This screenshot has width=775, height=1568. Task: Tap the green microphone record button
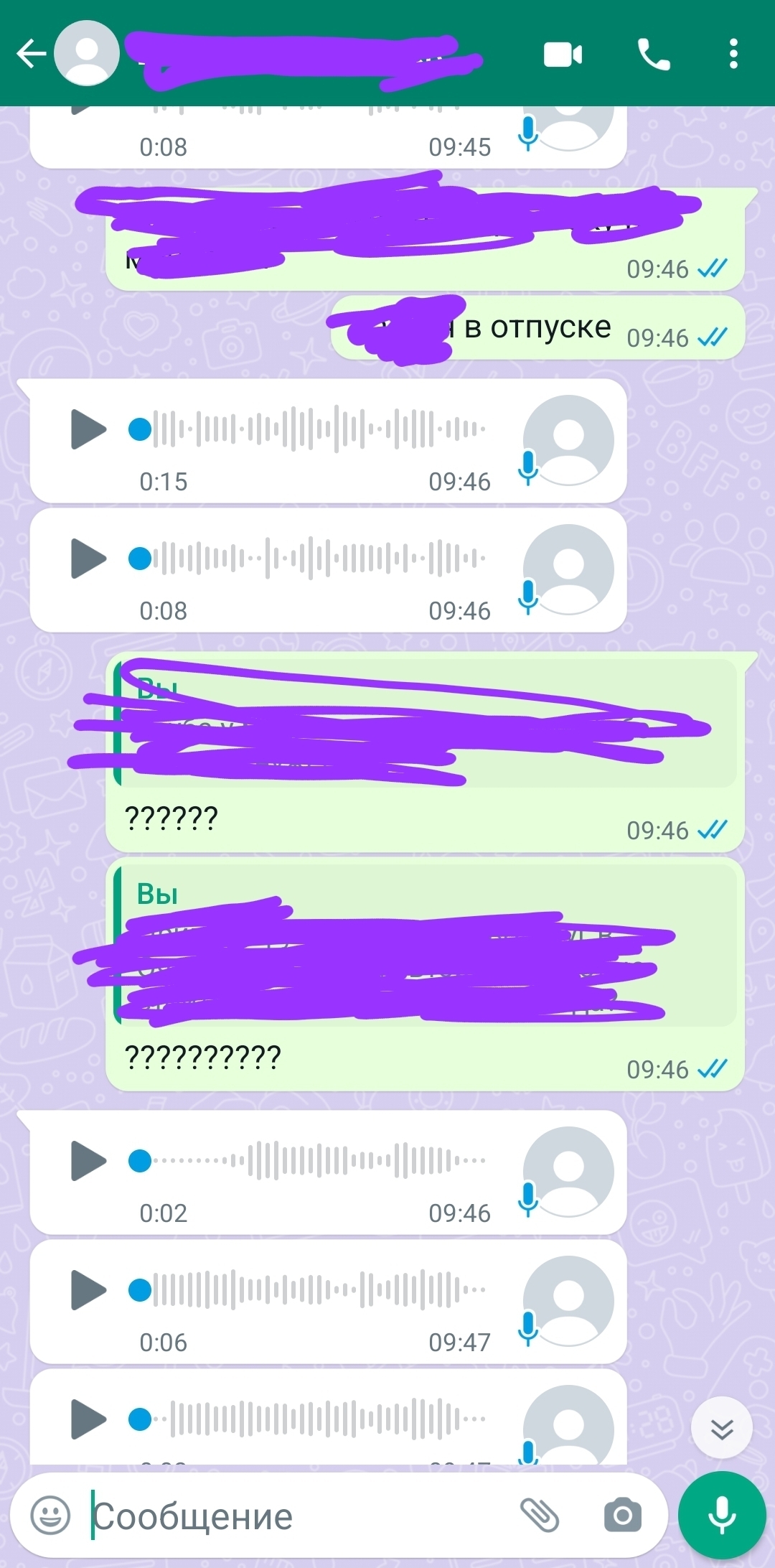(x=722, y=1515)
